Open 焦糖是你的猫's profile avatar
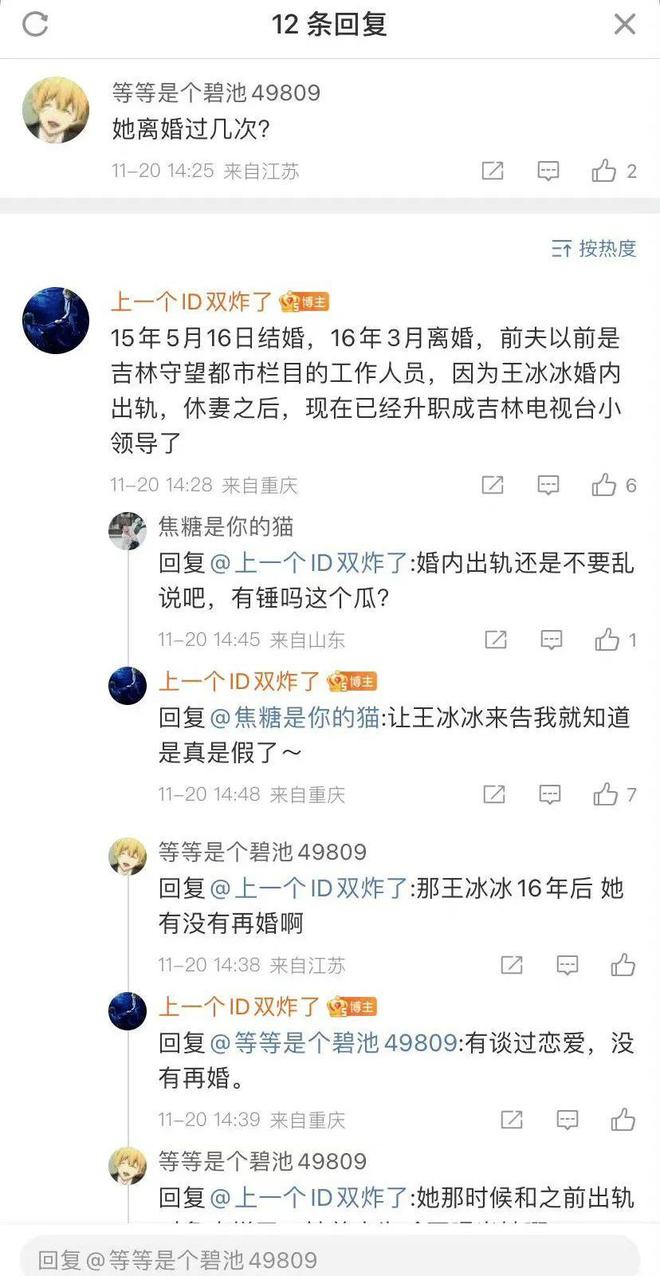 pyautogui.click(x=127, y=531)
